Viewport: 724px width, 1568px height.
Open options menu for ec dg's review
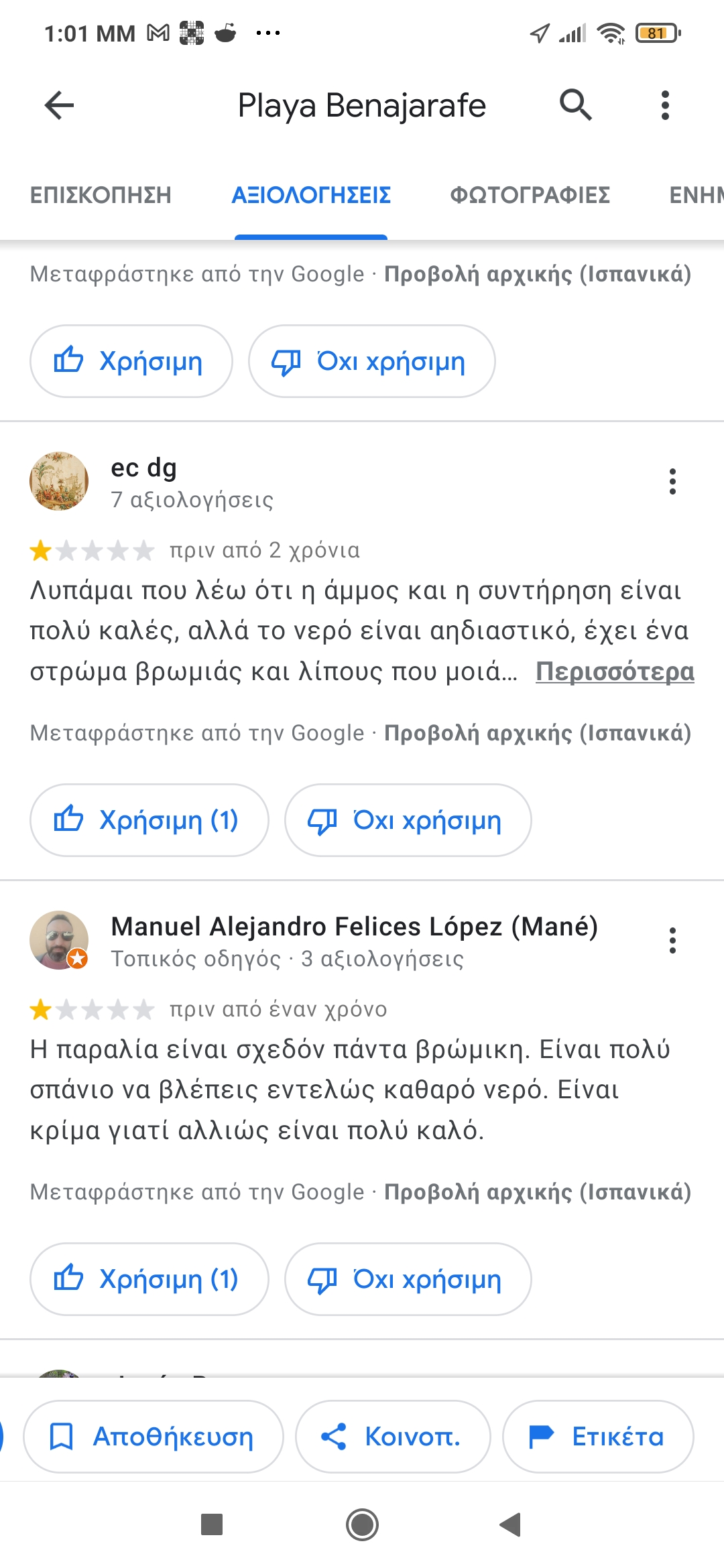pos(672,481)
